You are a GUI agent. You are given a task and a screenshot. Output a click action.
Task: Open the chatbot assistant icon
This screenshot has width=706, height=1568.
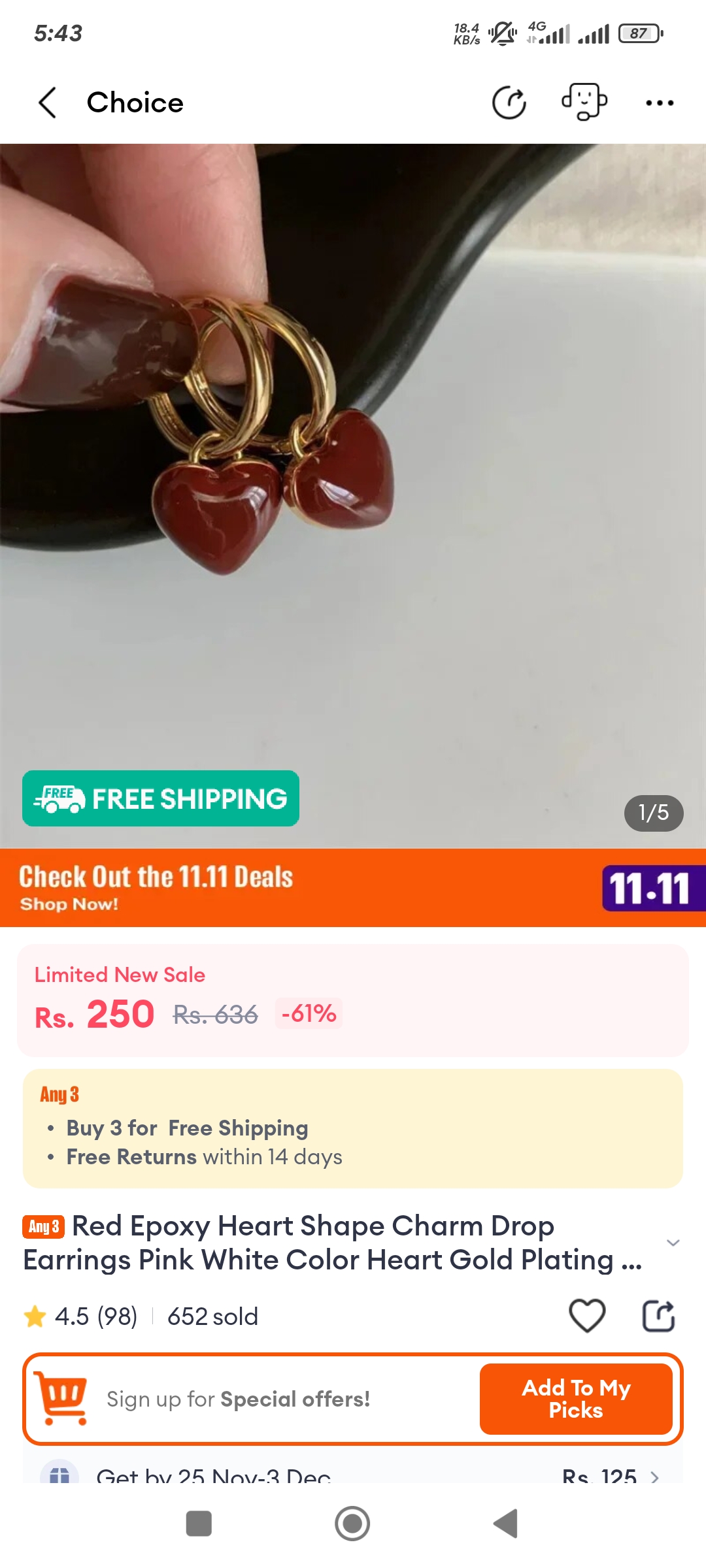tap(584, 103)
